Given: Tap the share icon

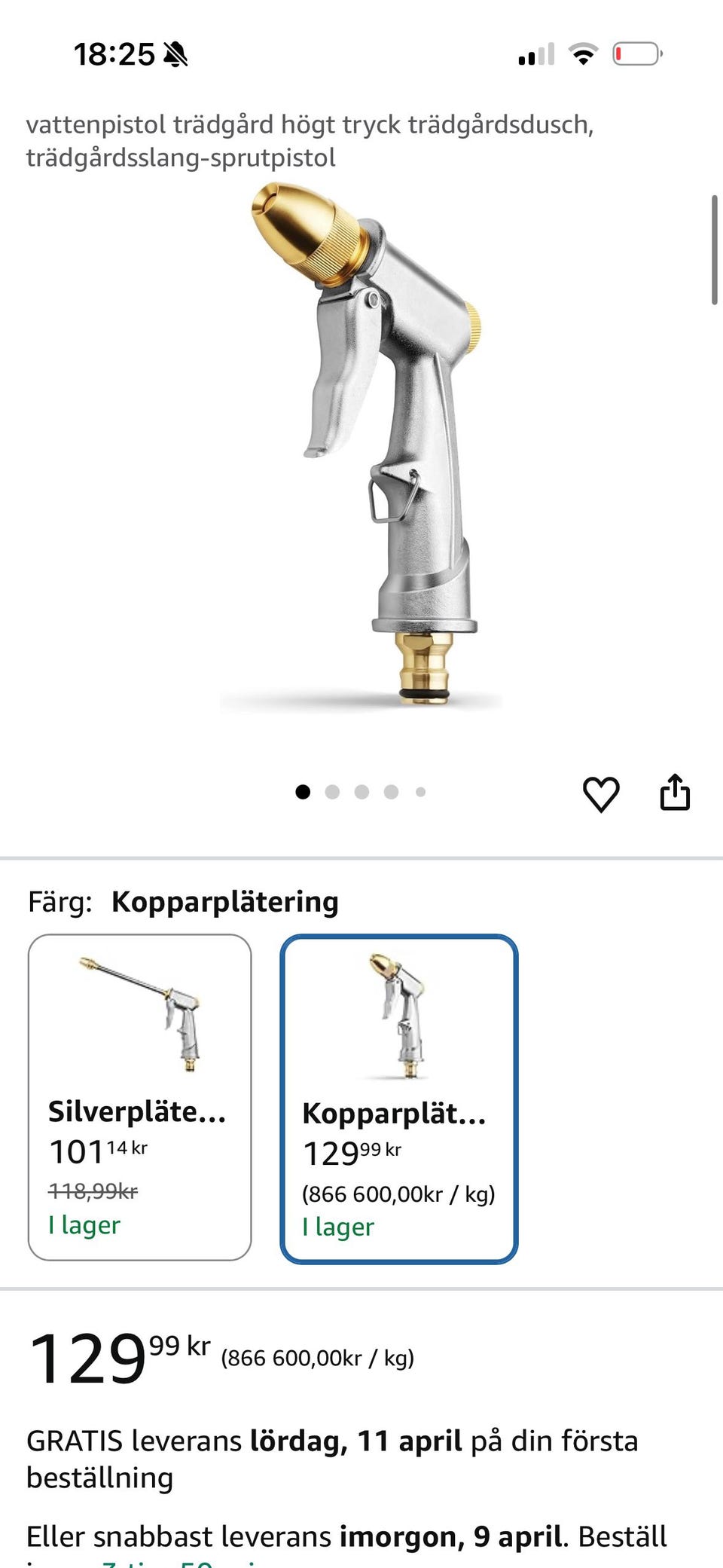Looking at the screenshot, I should [676, 792].
